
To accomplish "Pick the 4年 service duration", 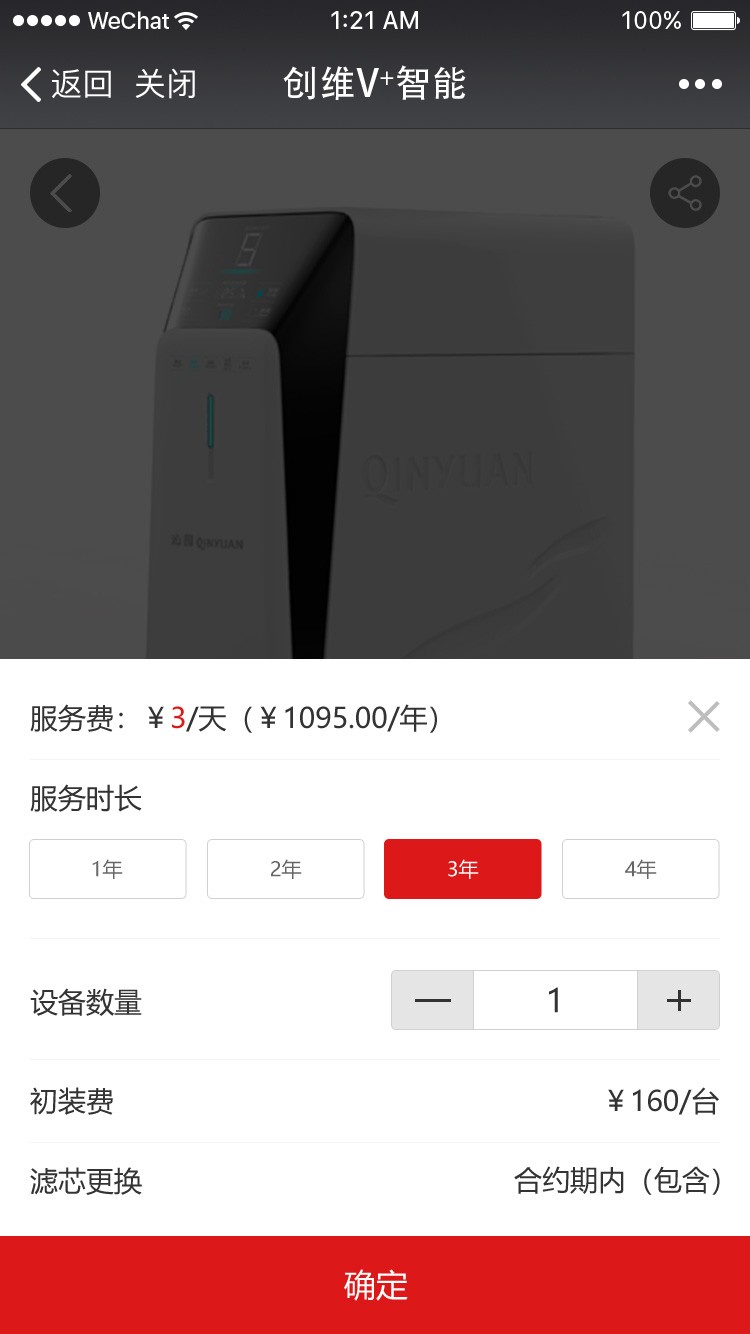I will coord(640,869).
